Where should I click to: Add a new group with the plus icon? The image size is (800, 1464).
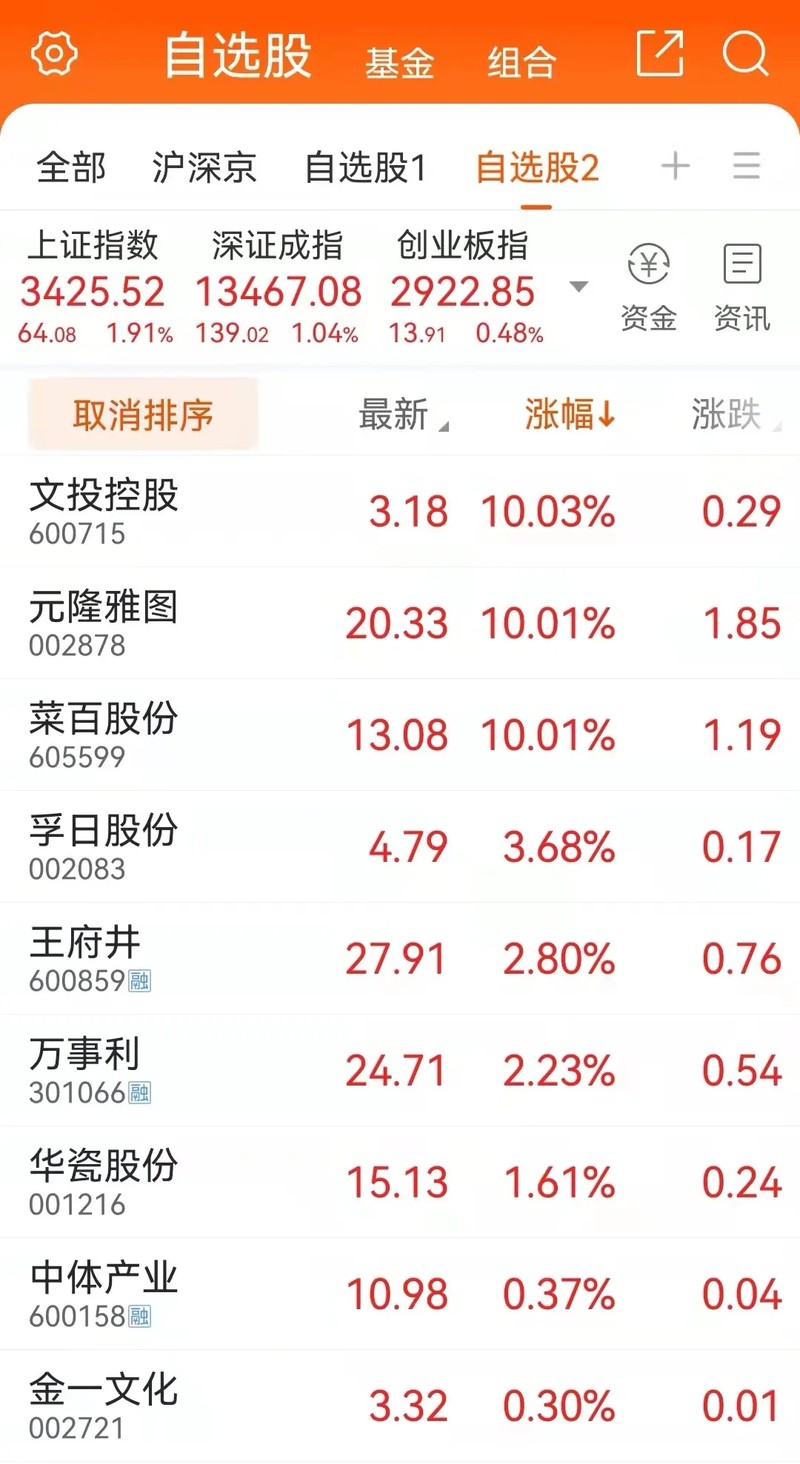click(676, 166)
